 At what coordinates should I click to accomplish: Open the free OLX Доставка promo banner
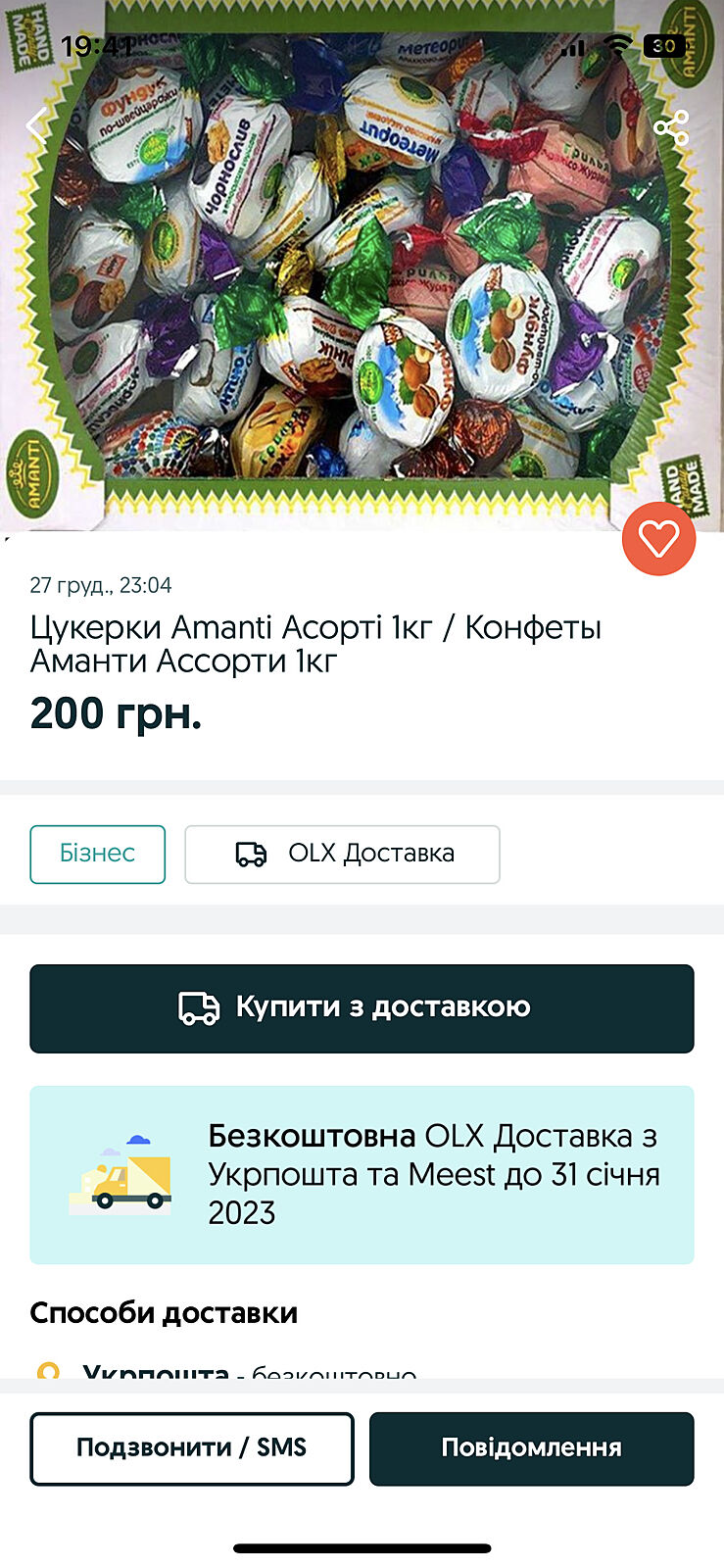(x=362, y=1174)
